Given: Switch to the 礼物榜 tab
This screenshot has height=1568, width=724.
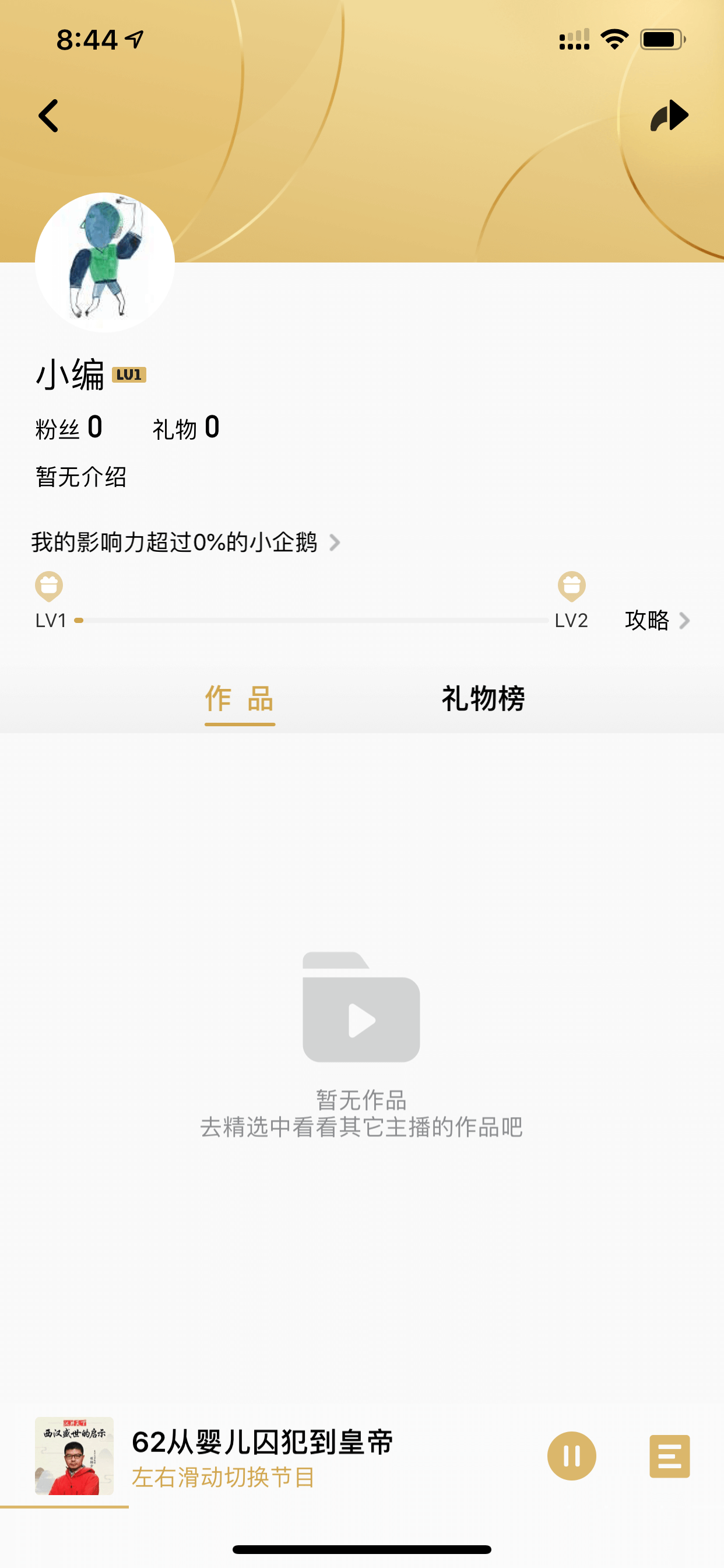Looking at the screenshot, I should [x=483, y=698].
